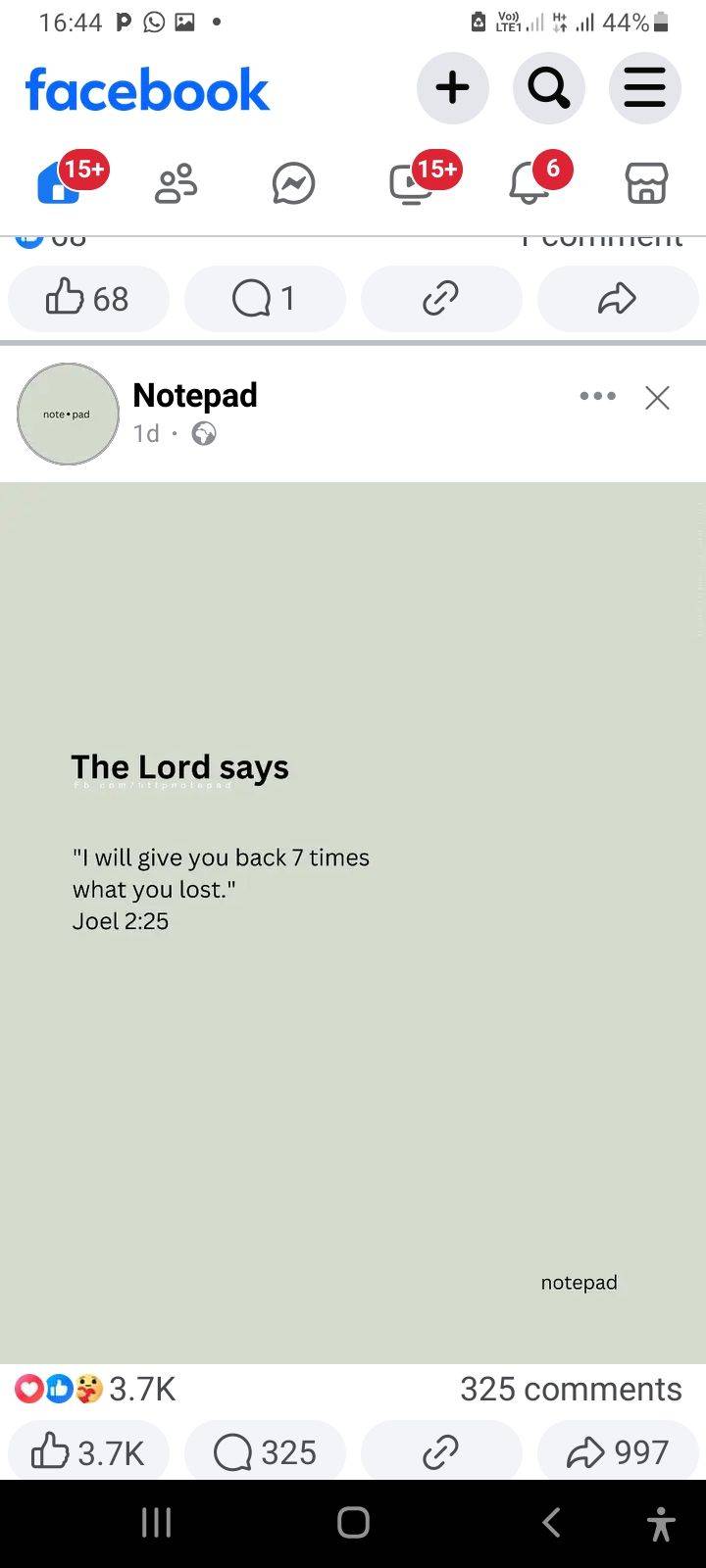Switch to the Video tab
This screenshot has width=706, height=1568.
(x=412, y=183)
